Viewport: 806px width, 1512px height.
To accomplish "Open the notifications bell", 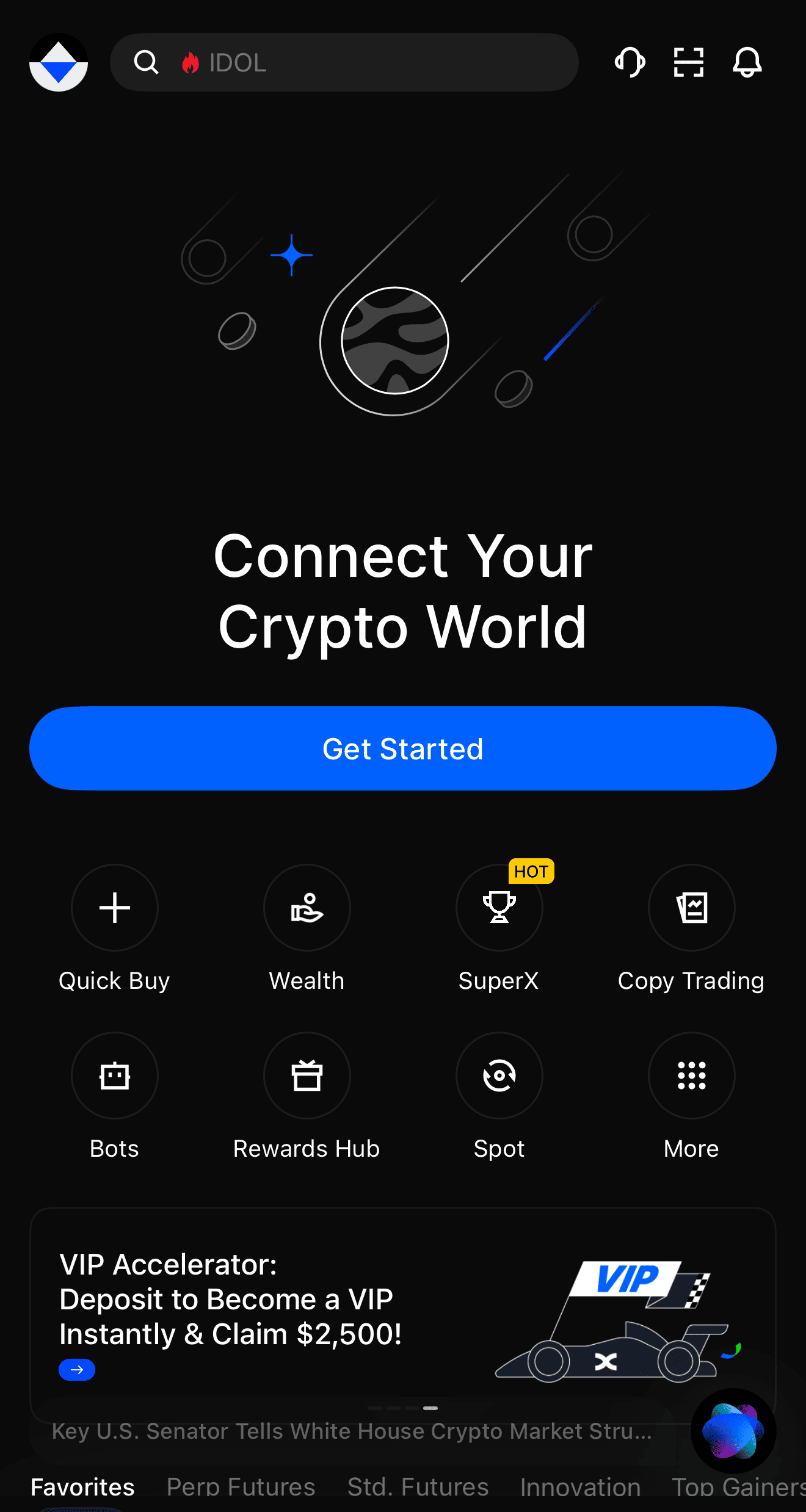I will [x=747, y=62].
